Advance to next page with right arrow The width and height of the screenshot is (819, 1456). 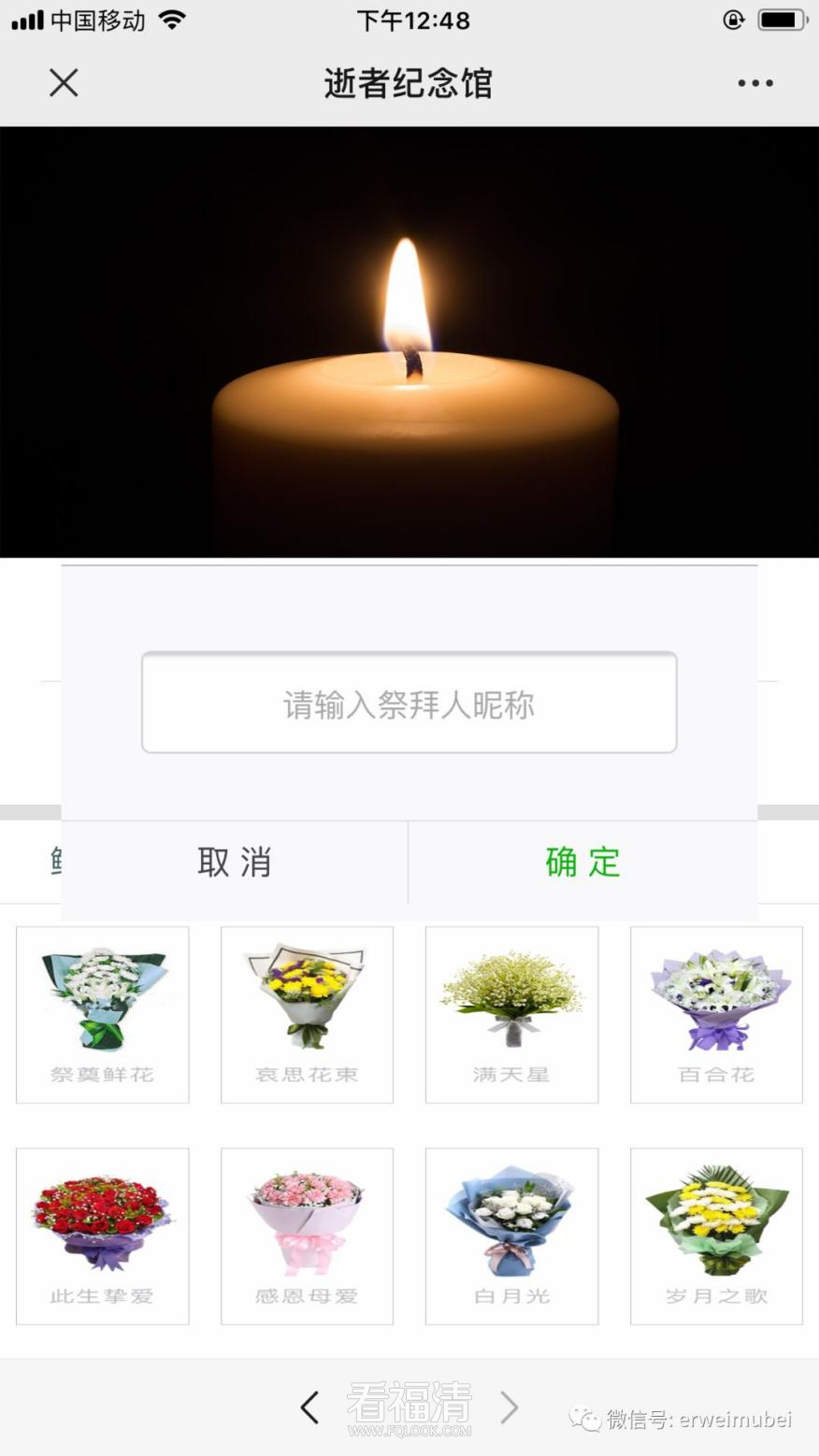tap(510, 1407)
